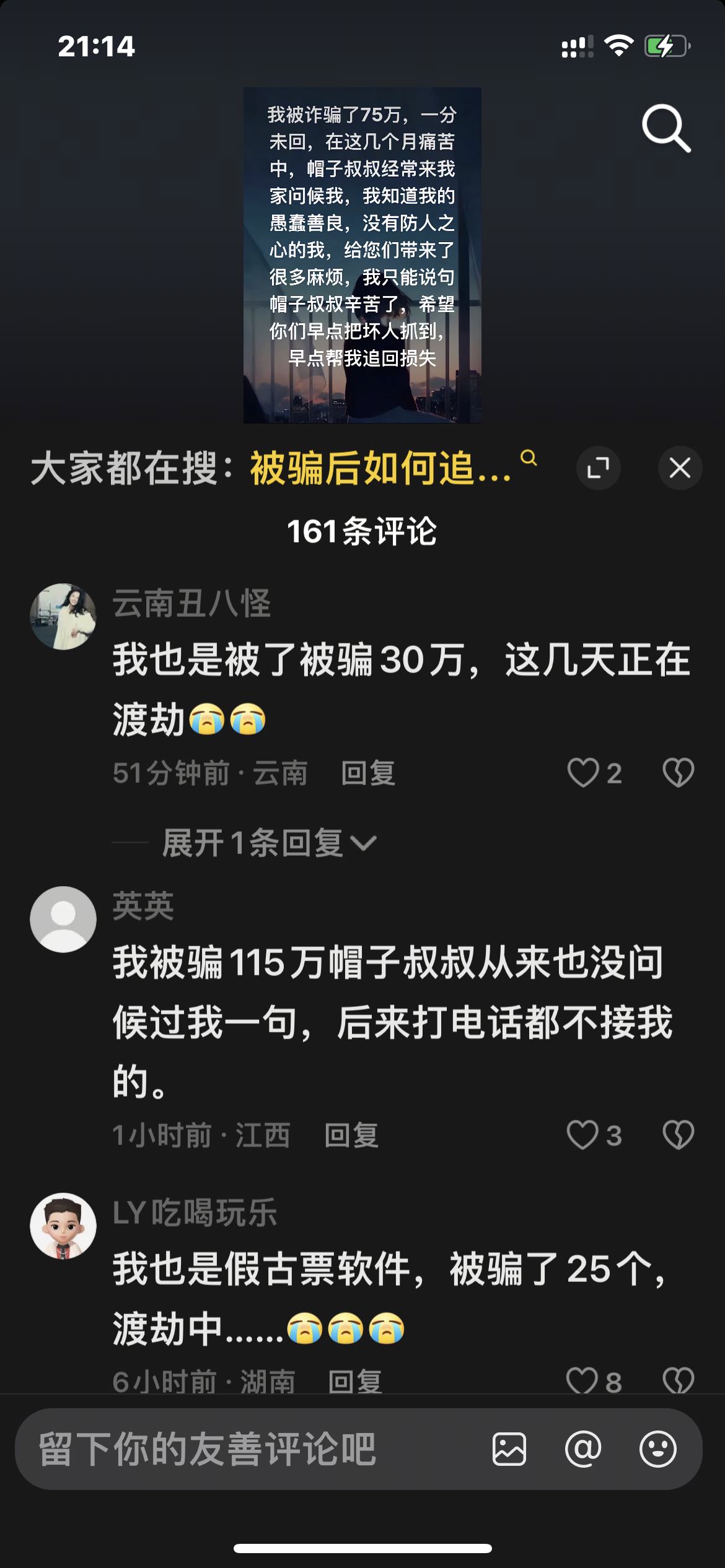
Task: Mention someone with the @ icon
Action: click(583, 1448)
